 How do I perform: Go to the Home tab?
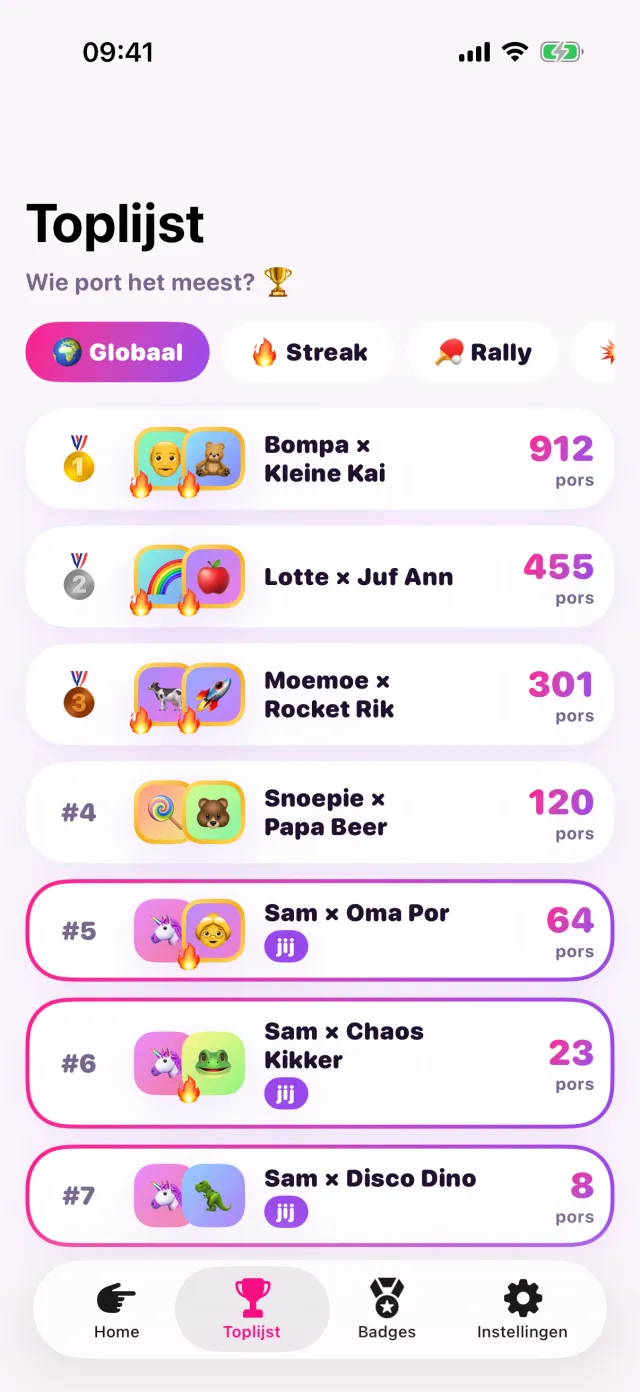pyautogui.click(x=117, y=1310)
